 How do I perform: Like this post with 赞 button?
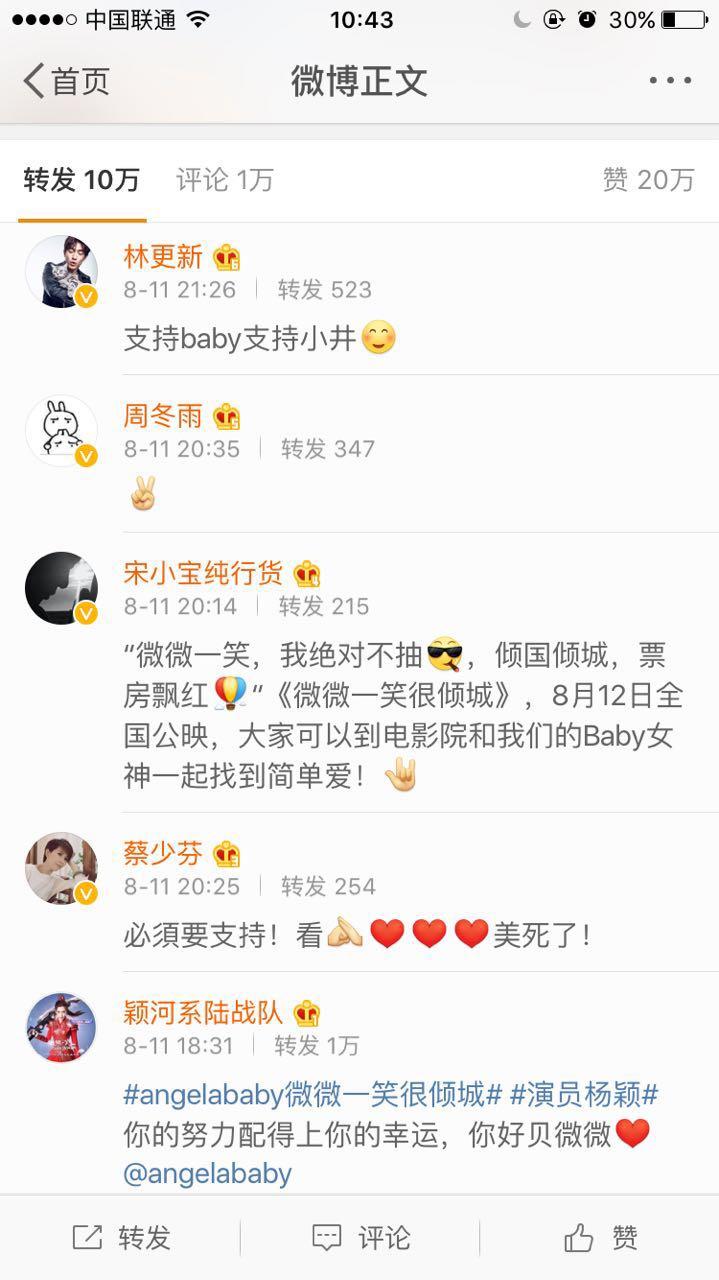tap(600, 1238)
